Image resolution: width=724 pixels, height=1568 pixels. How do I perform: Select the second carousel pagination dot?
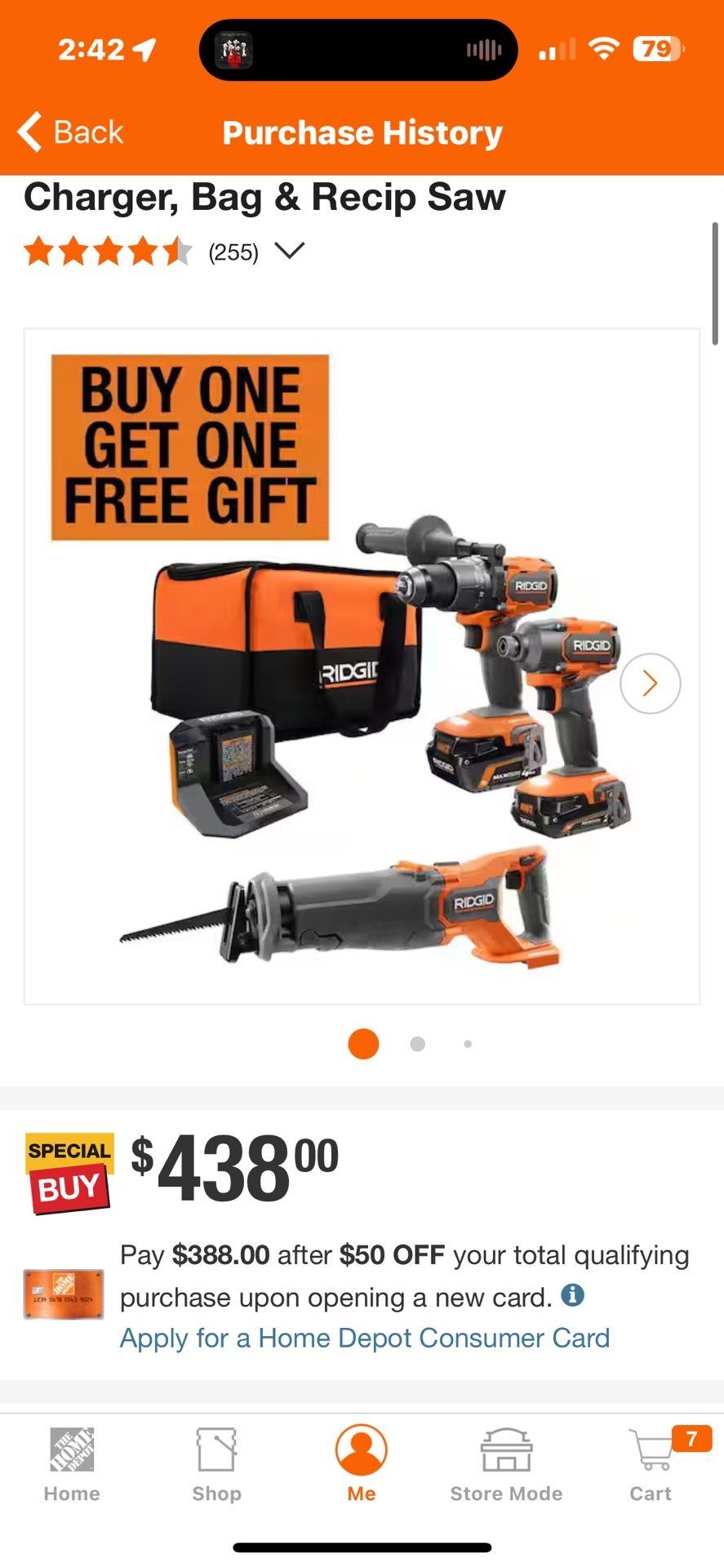click(x=416, y=1043)
